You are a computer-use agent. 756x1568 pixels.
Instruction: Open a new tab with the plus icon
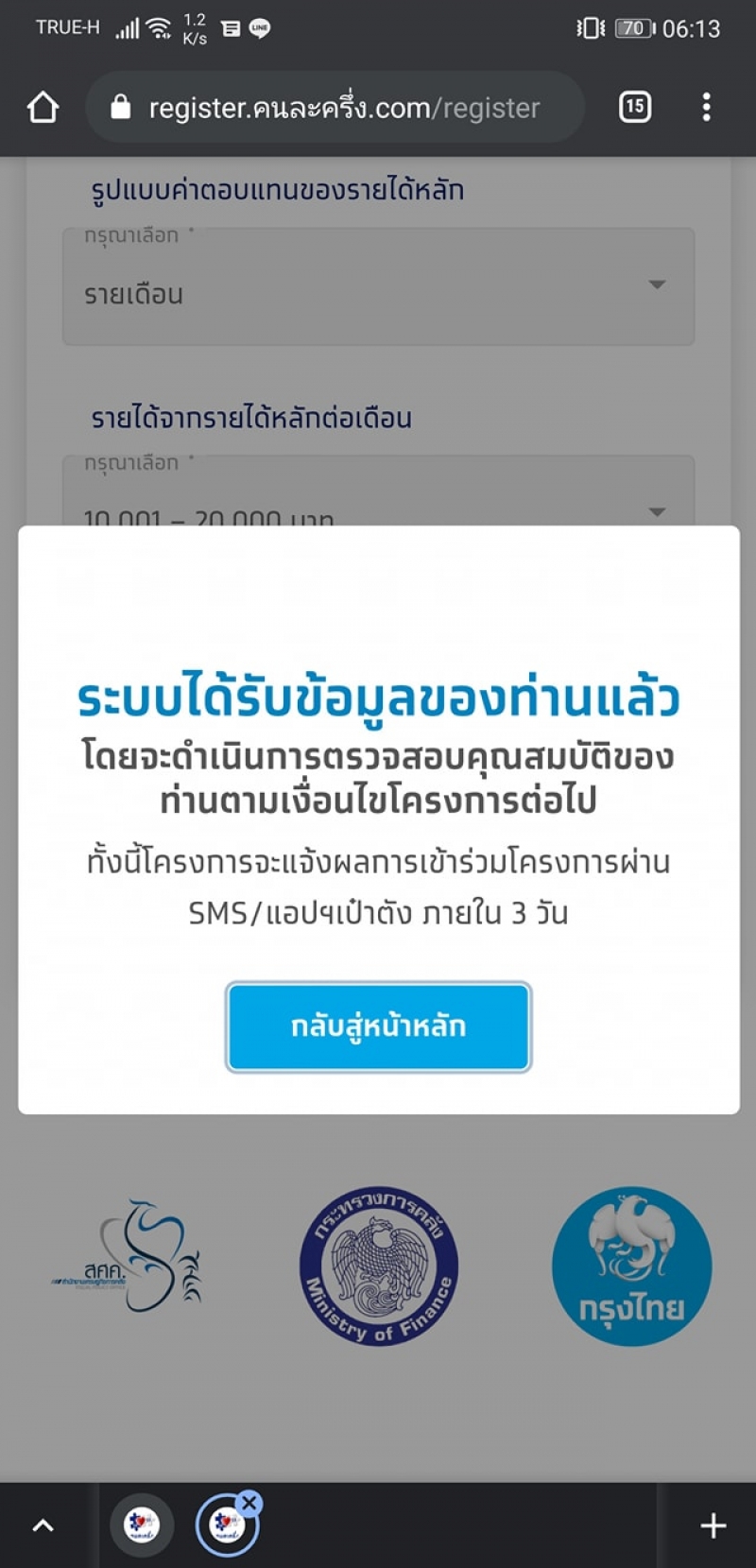click(x=713, y=1525)
